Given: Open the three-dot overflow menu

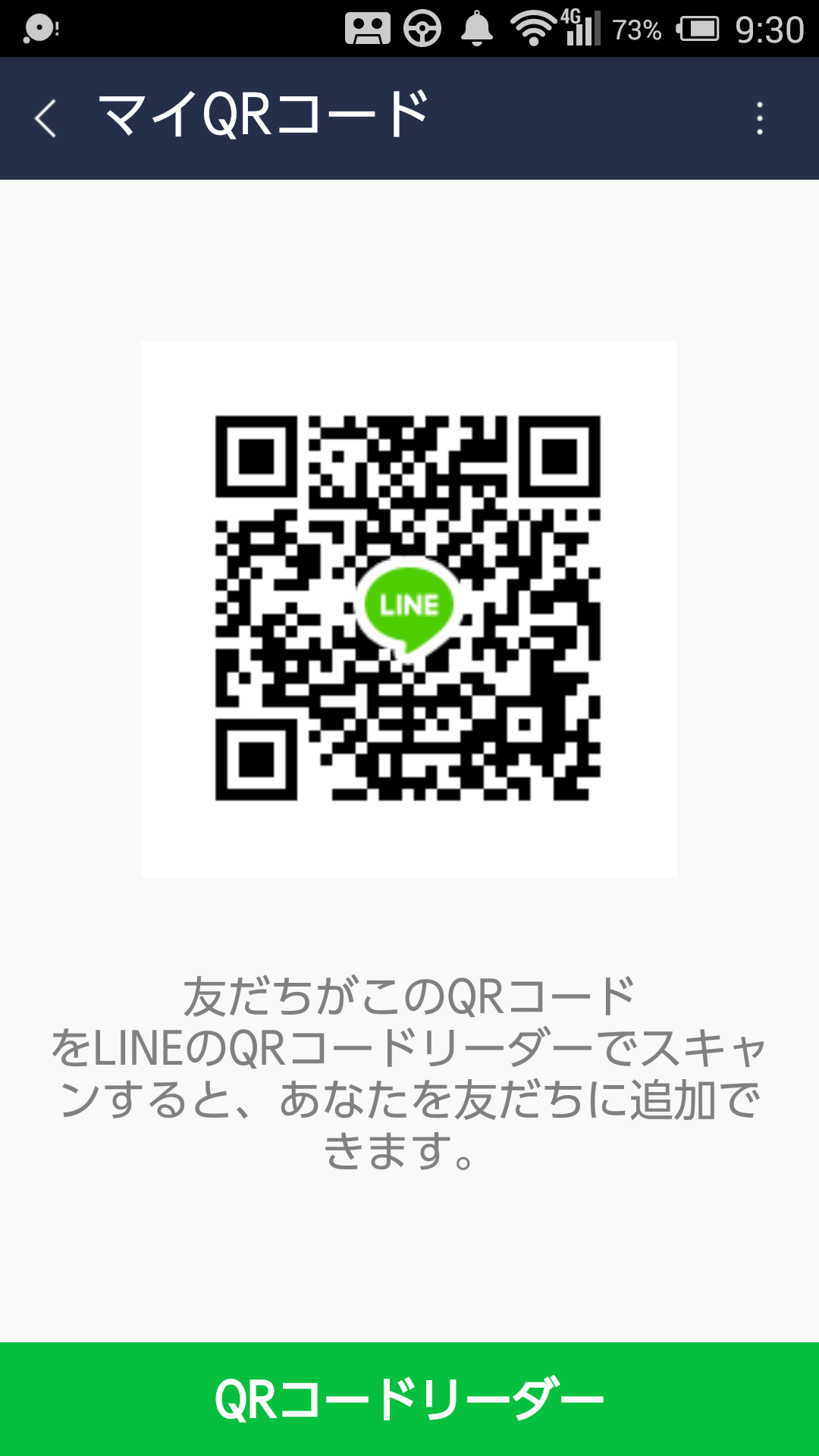Looking at the screenshot, I should [x=759, y=119].
